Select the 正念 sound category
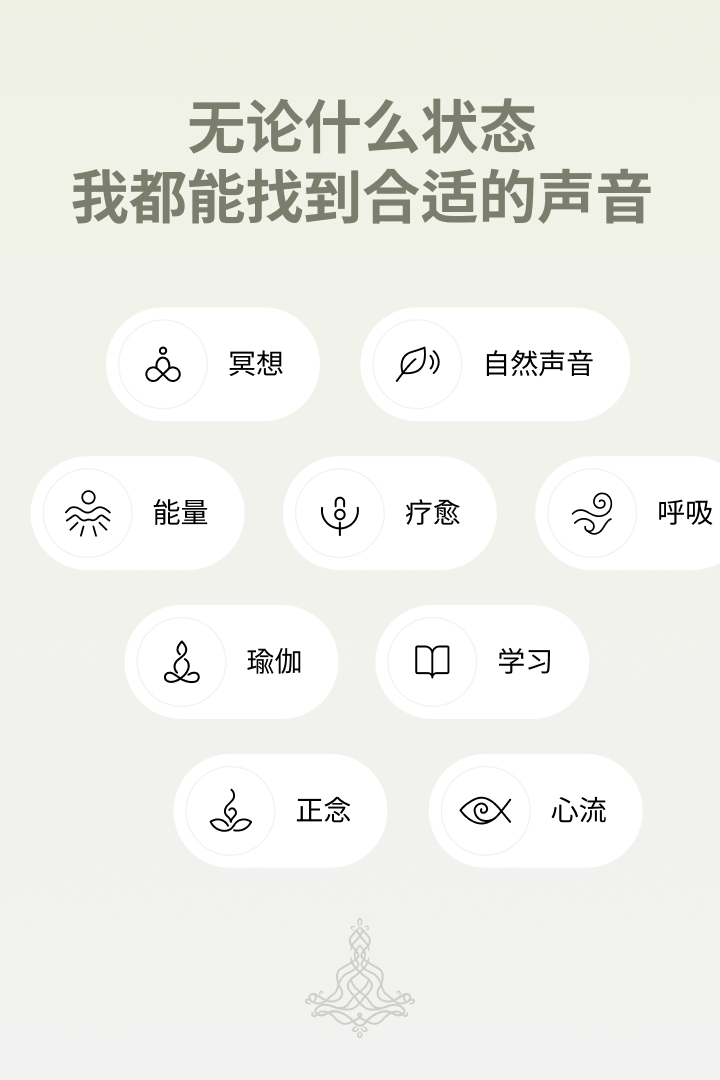 click(285, 811)
